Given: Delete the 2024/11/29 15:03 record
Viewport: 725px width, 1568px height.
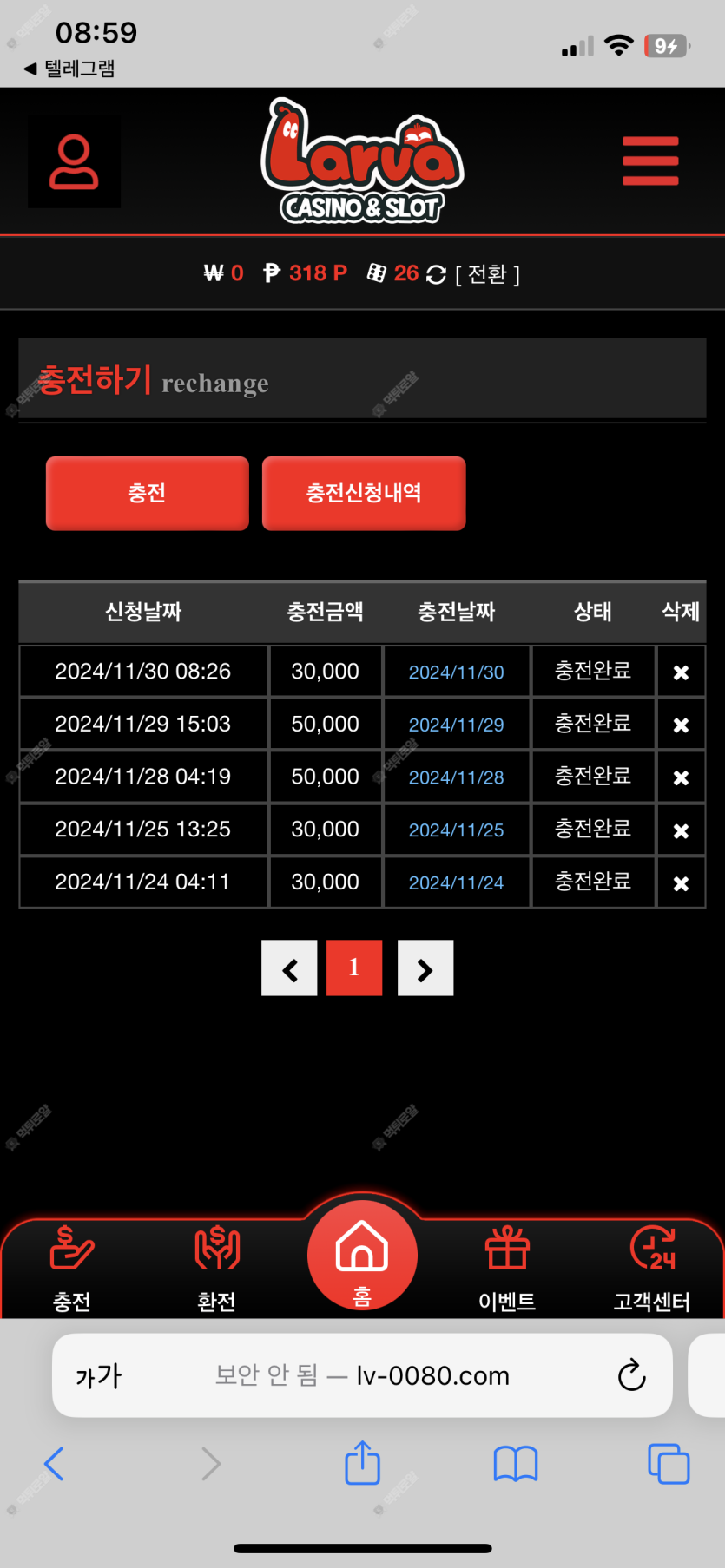Looking at the screenshot, I should click(x=681, y=725).
